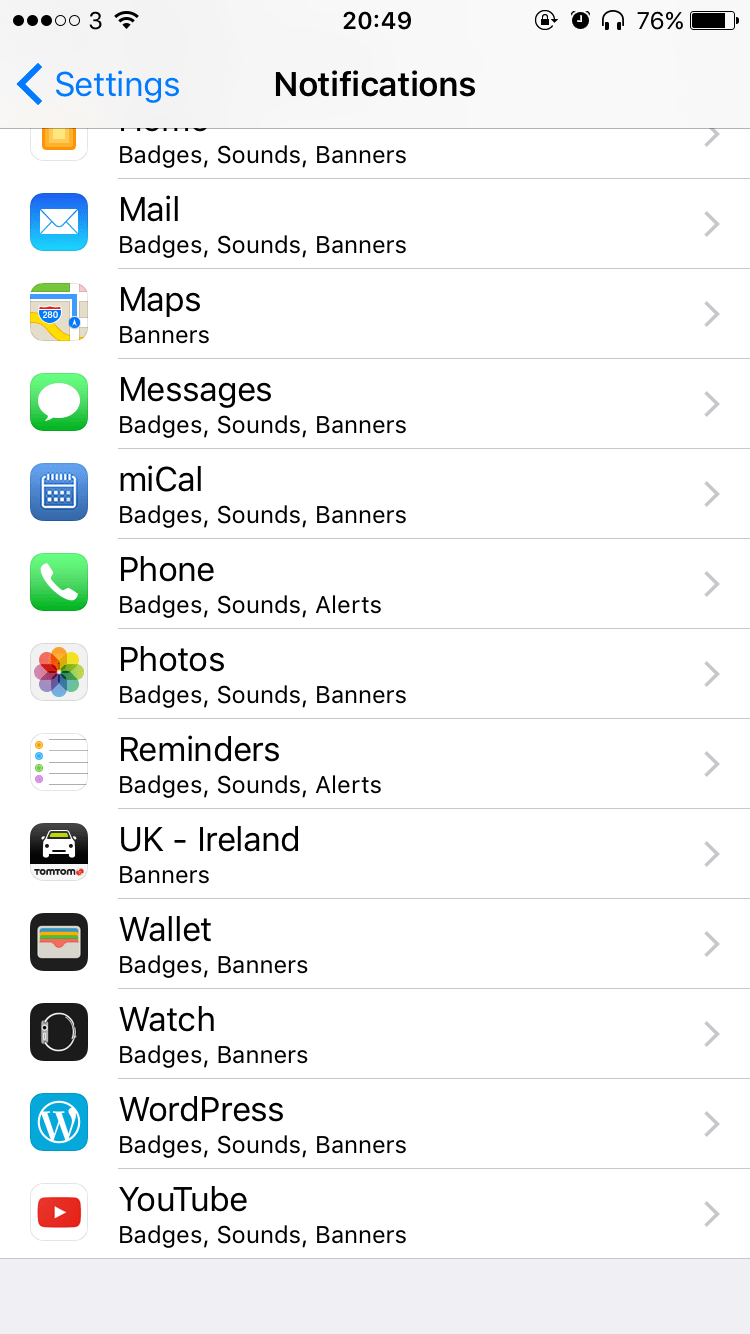Select the Watch row
750x1334 pixels.
pos(375,1034)
